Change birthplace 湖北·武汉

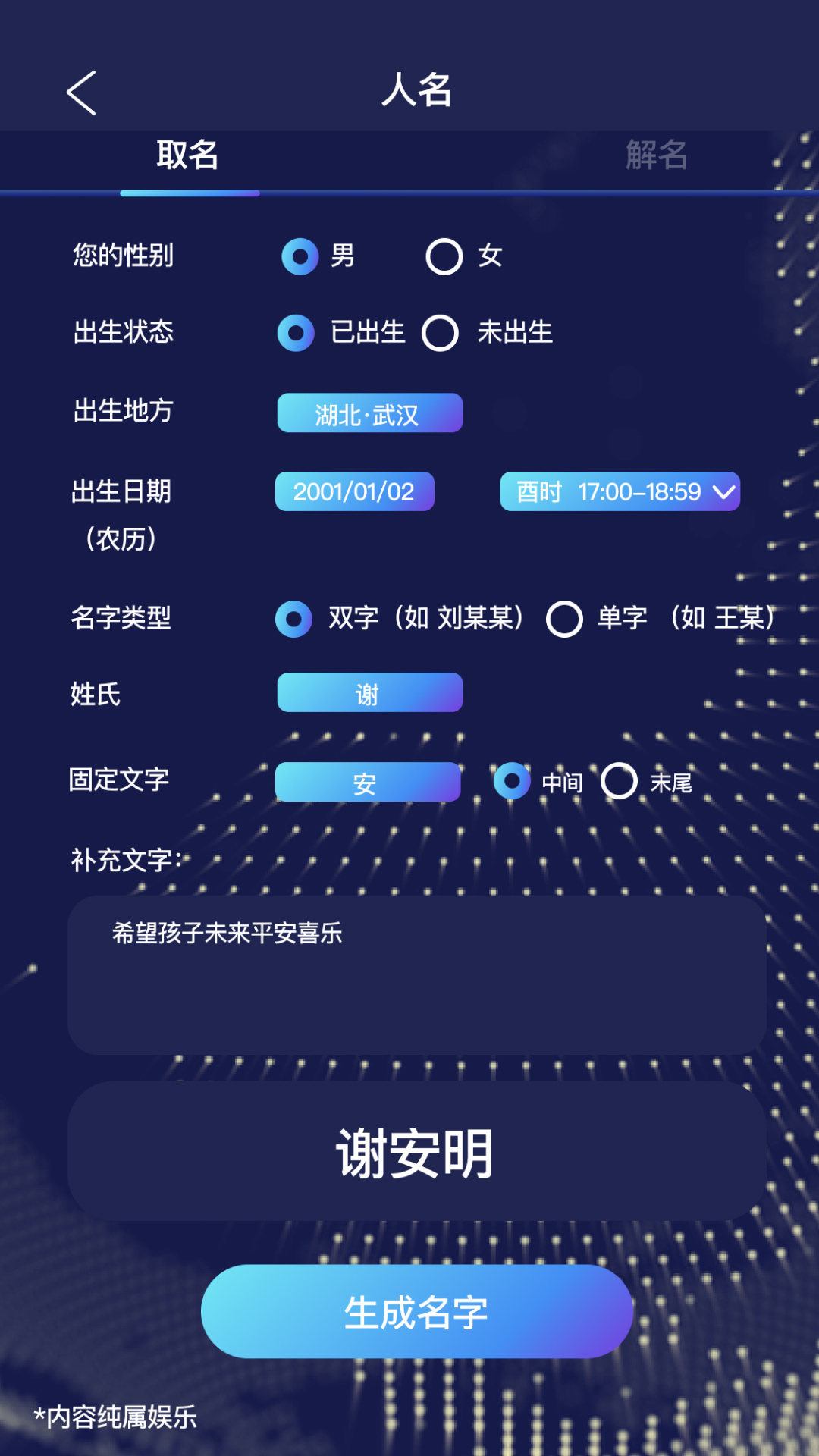(369, 413)
